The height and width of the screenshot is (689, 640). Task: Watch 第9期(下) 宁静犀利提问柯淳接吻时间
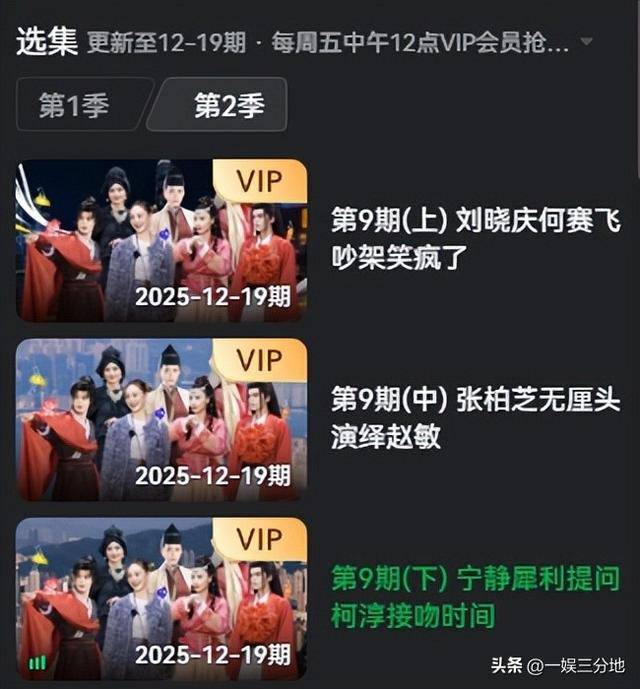[162, 598]
